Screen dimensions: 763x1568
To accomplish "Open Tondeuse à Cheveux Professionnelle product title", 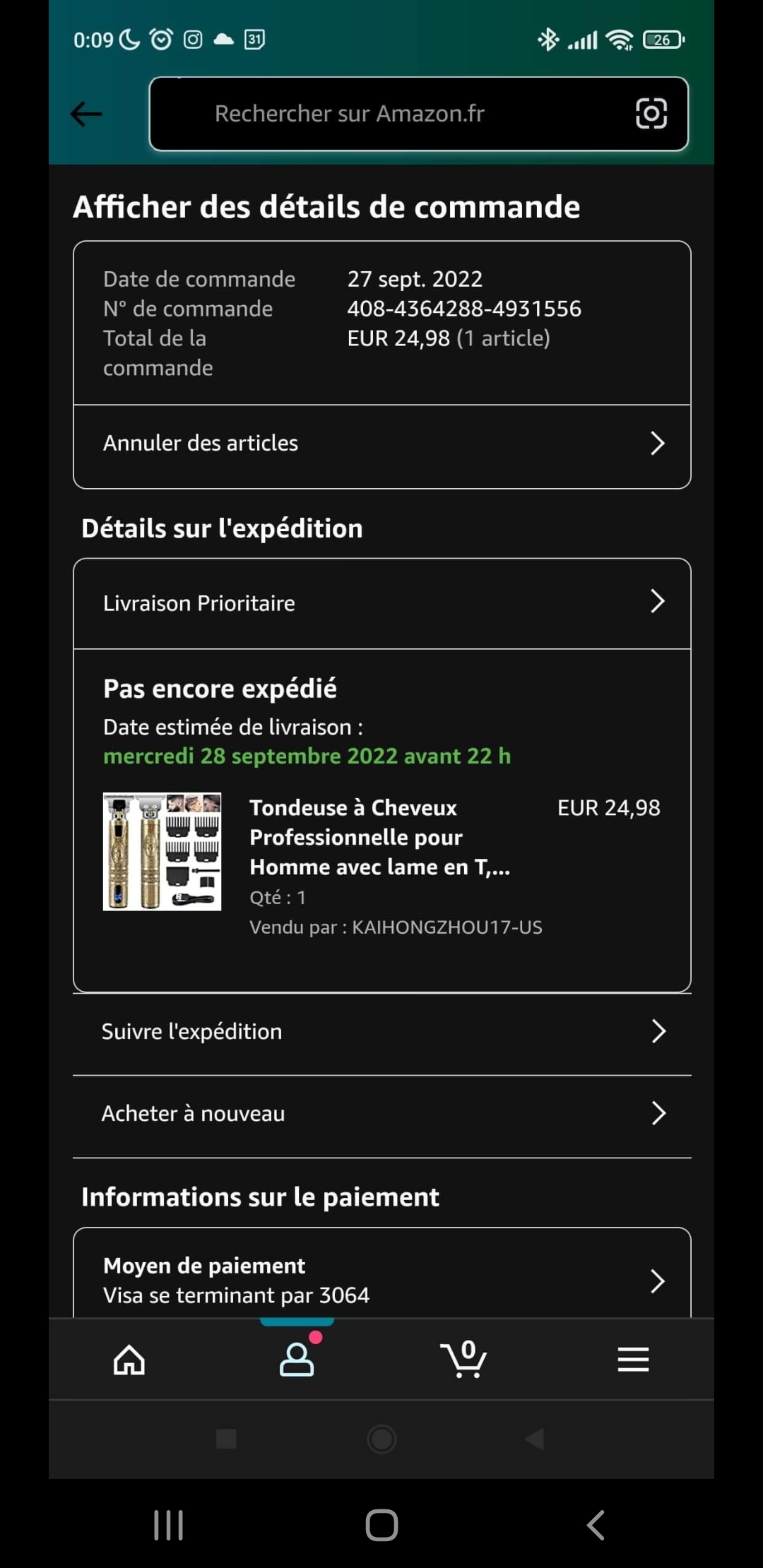I will (379, 838).
